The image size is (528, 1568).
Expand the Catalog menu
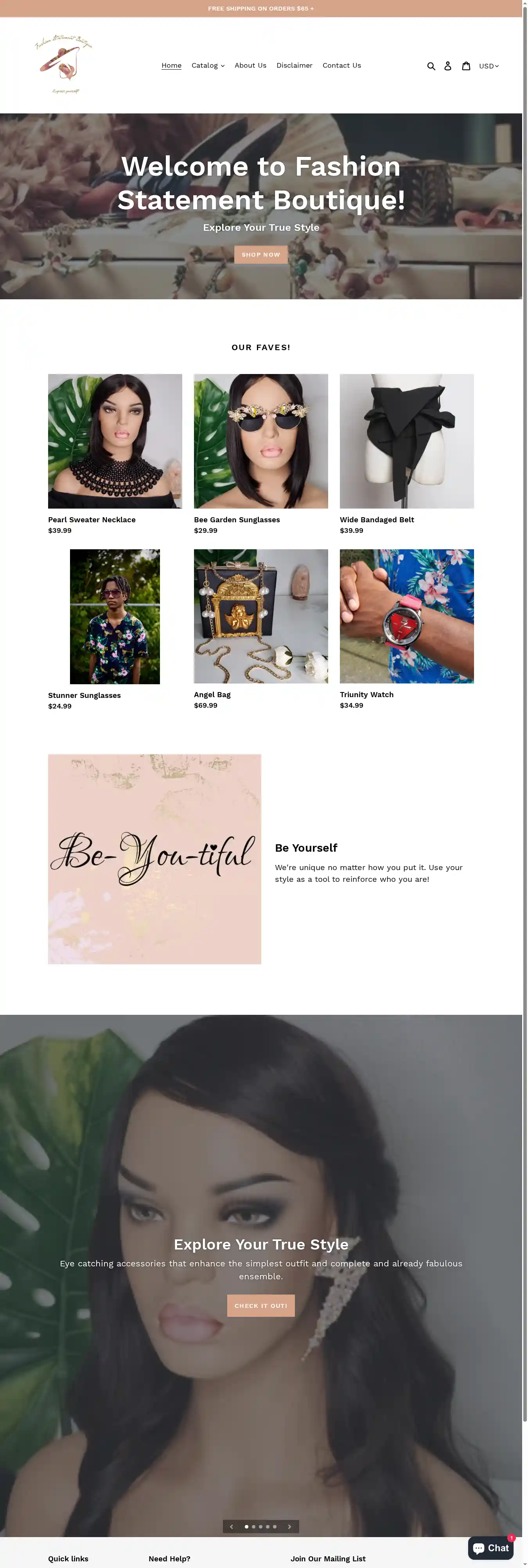click(x=208, y=65)
